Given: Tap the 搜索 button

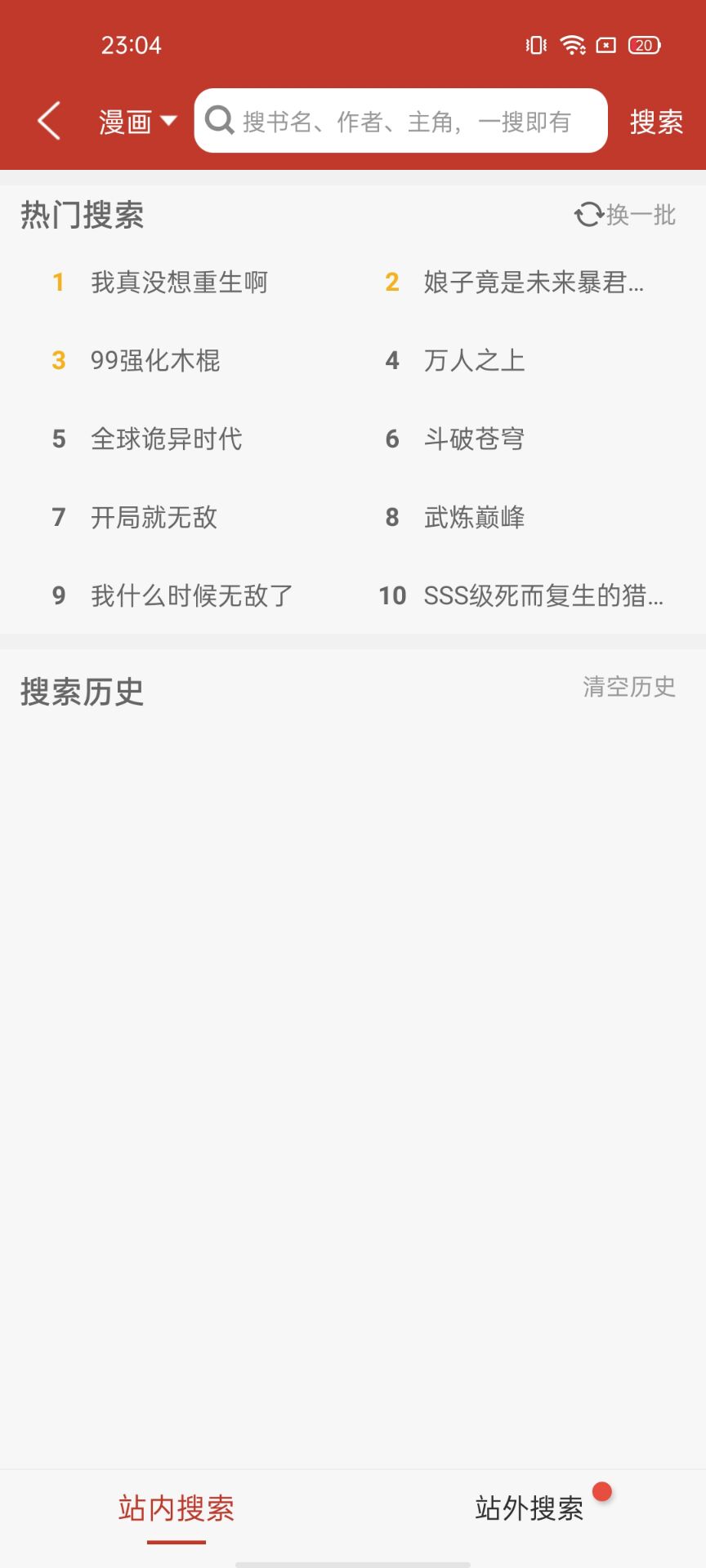Looking at the screenshot, I should (656, 122).
